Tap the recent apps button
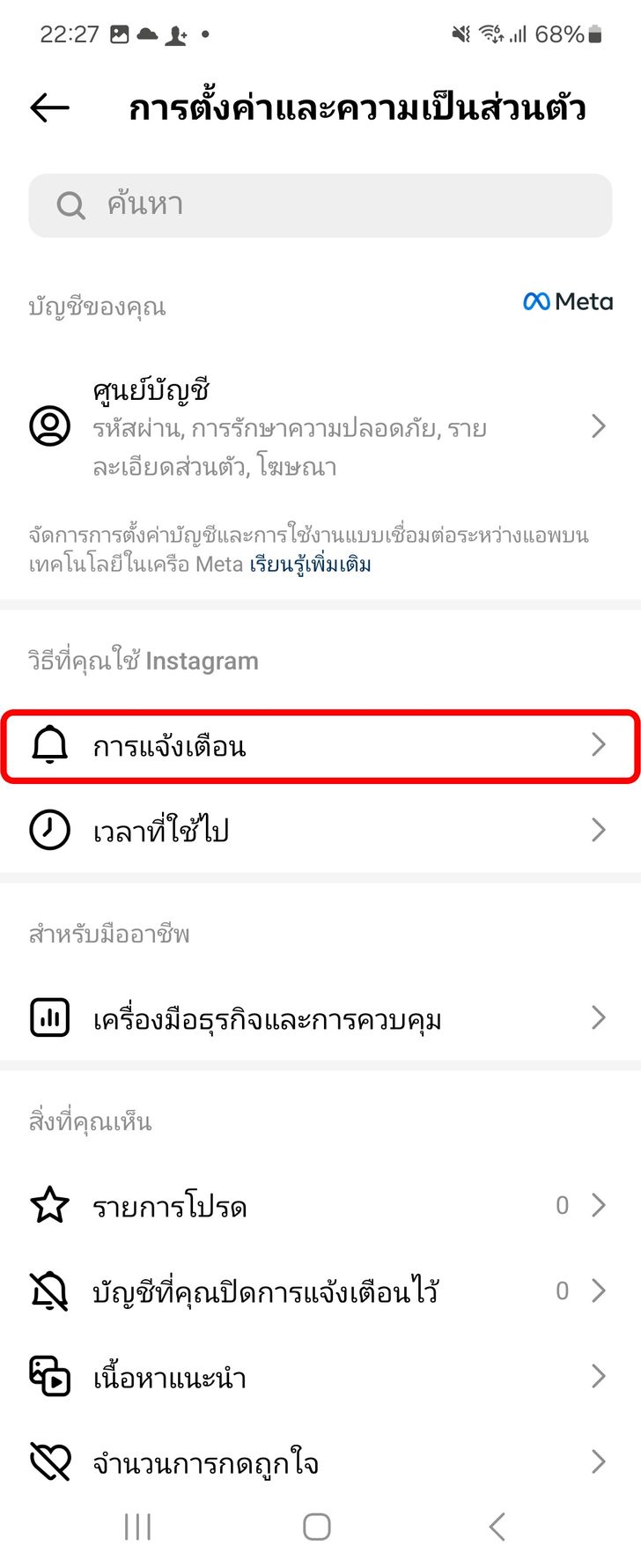 pyautogui.click(x=138, y=1528)
